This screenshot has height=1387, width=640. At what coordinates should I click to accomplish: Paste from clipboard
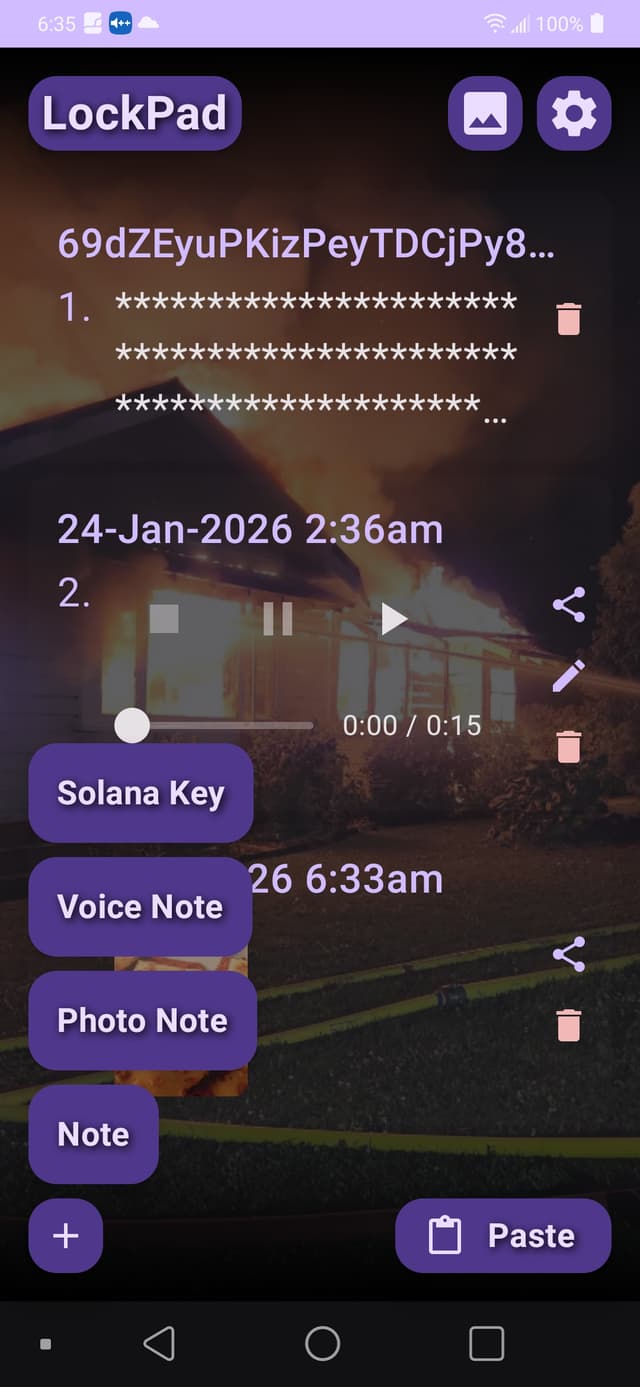pyautogui.click(x=503, y=1236)
